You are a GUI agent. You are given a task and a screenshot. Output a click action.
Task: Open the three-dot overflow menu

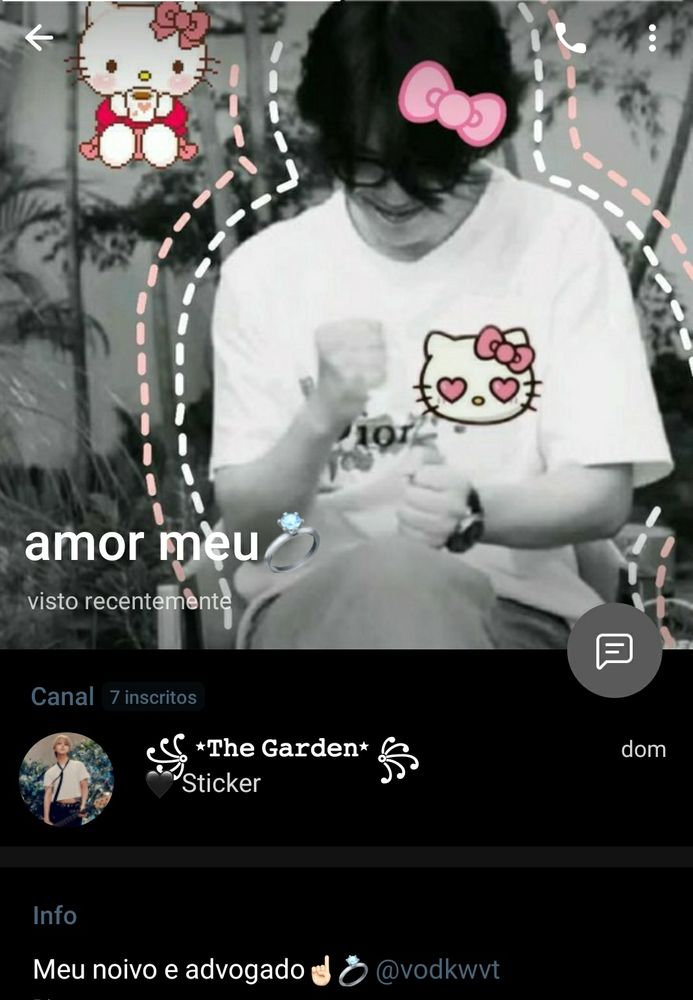[652, 38]
